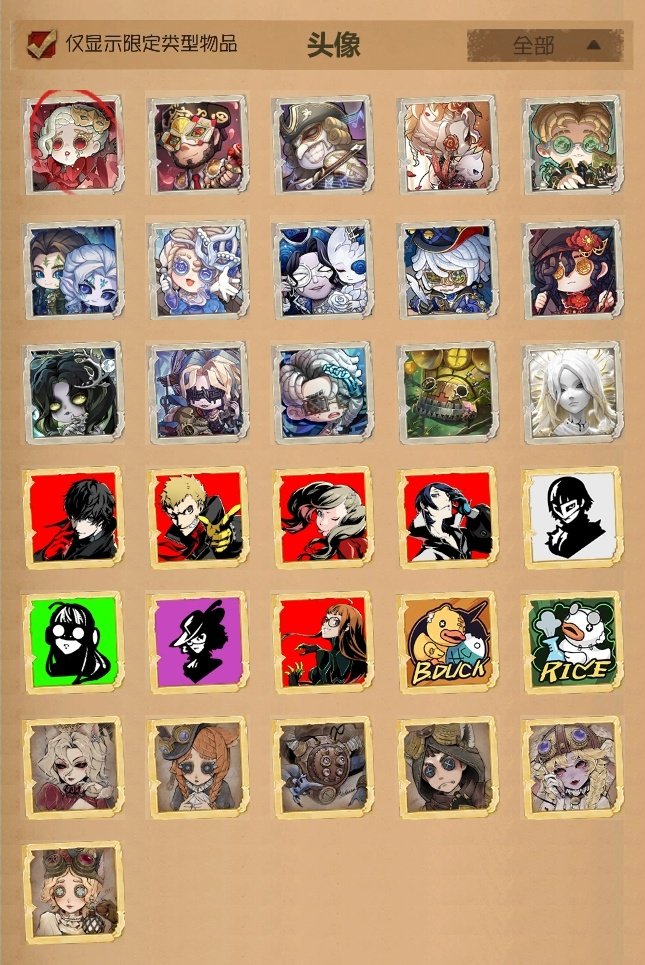Choose the orange braided-hair girl avatar
645x965 pixels.
196,767
